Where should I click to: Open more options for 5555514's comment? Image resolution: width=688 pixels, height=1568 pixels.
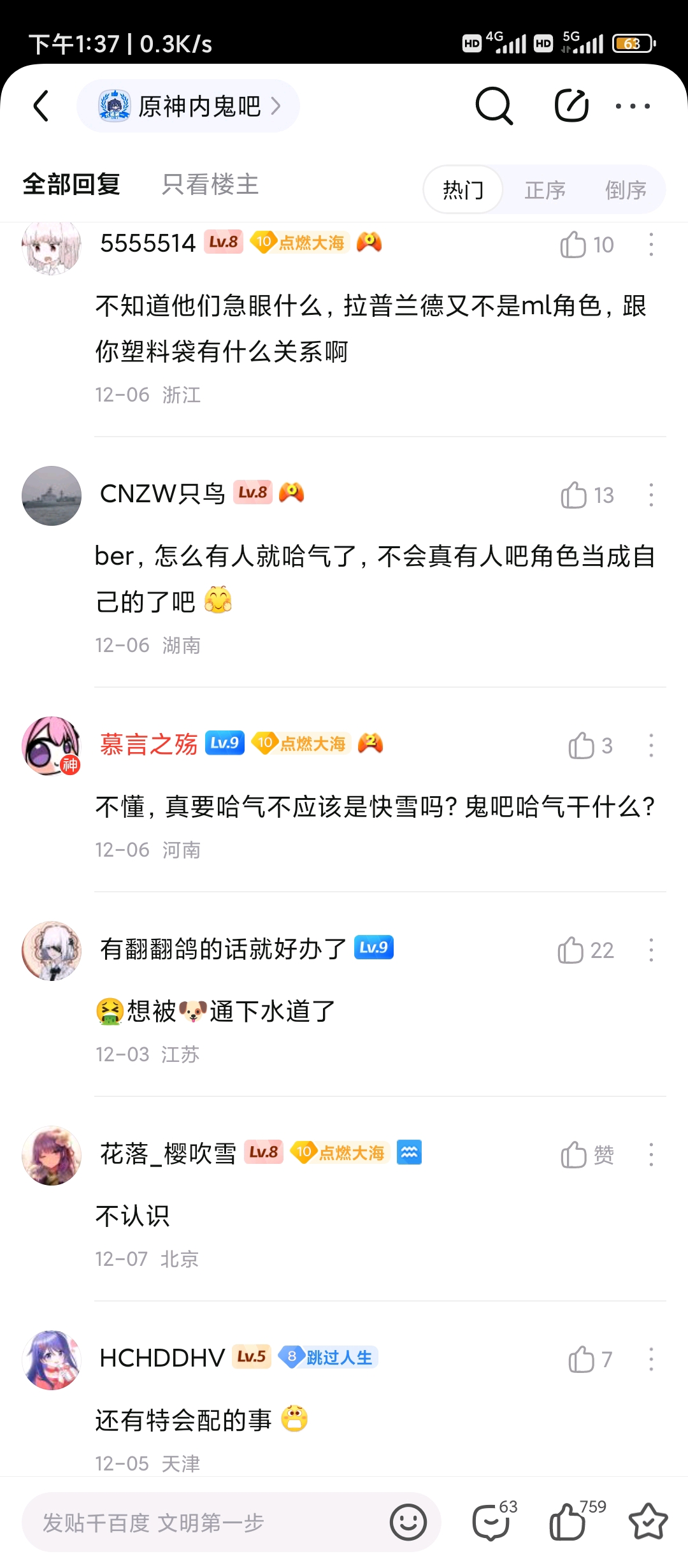[x=651, y=245]
